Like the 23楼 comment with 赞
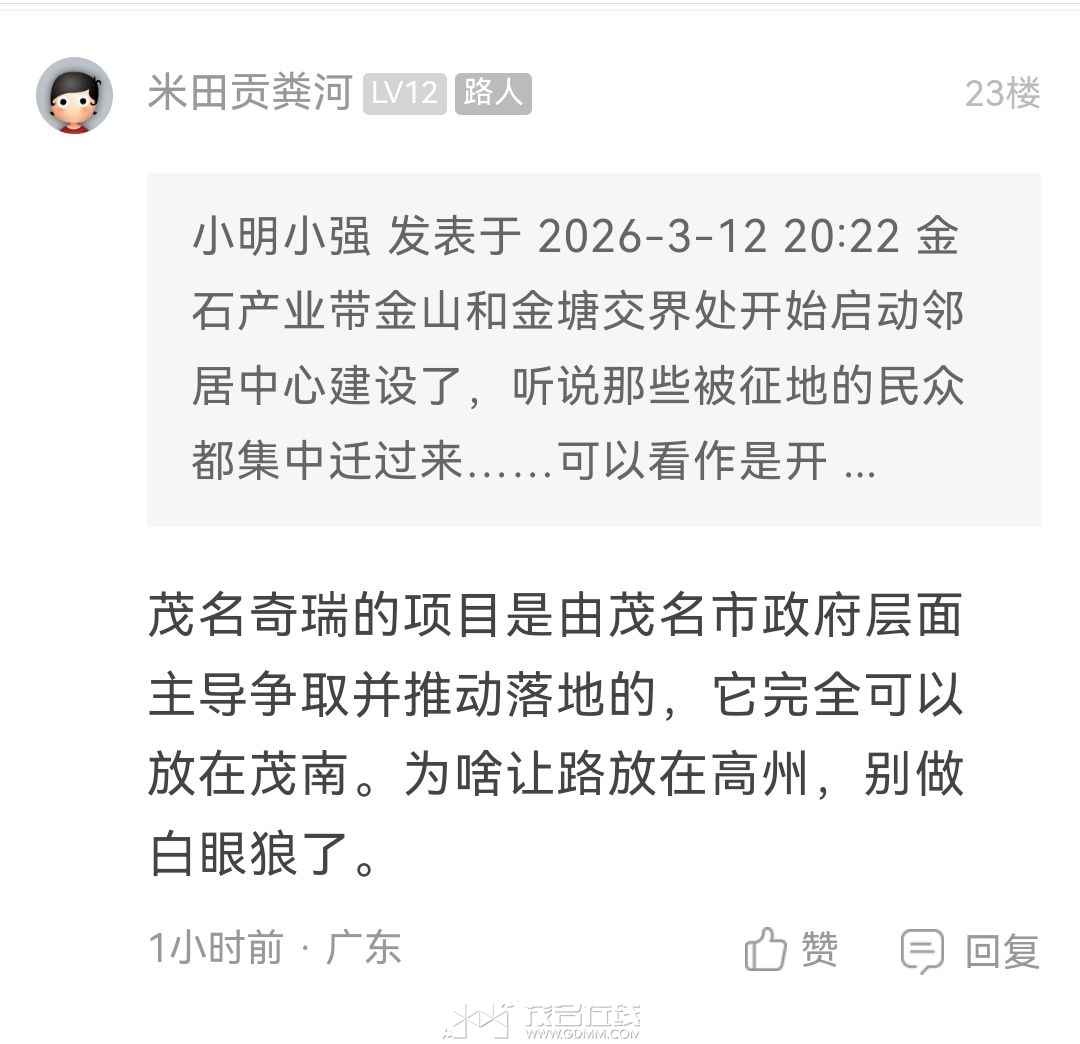1080x1044 pixels. [791, 949]
